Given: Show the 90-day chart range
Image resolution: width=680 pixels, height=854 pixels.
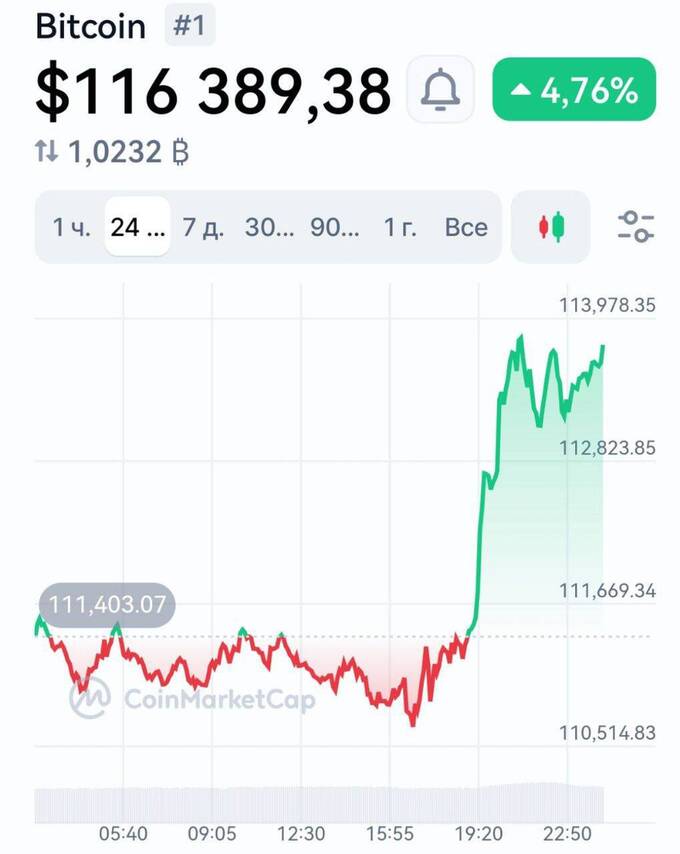Looking at the screenshot, I should [335, 227].
